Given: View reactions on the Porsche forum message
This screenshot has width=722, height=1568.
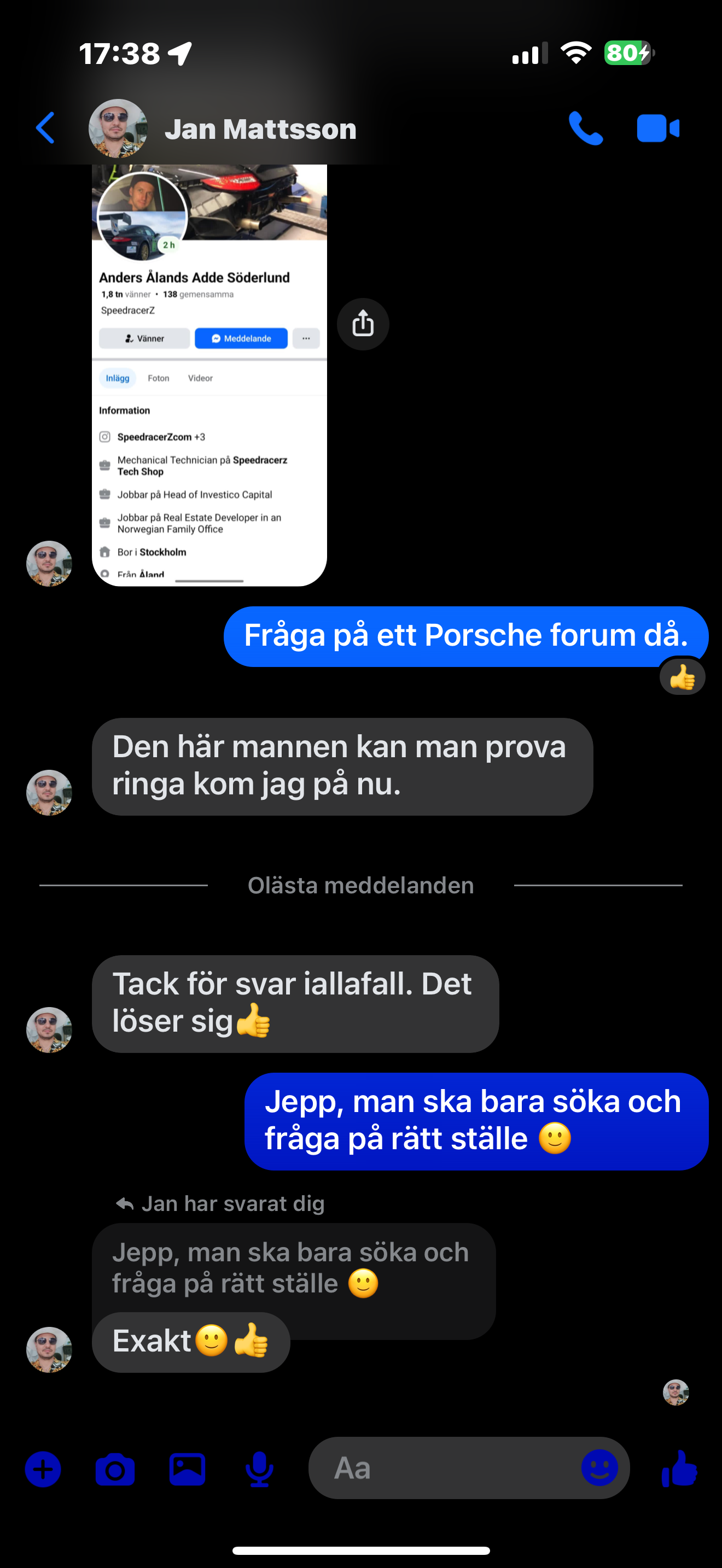Looking at the screenshot, I should pos(683,677).
